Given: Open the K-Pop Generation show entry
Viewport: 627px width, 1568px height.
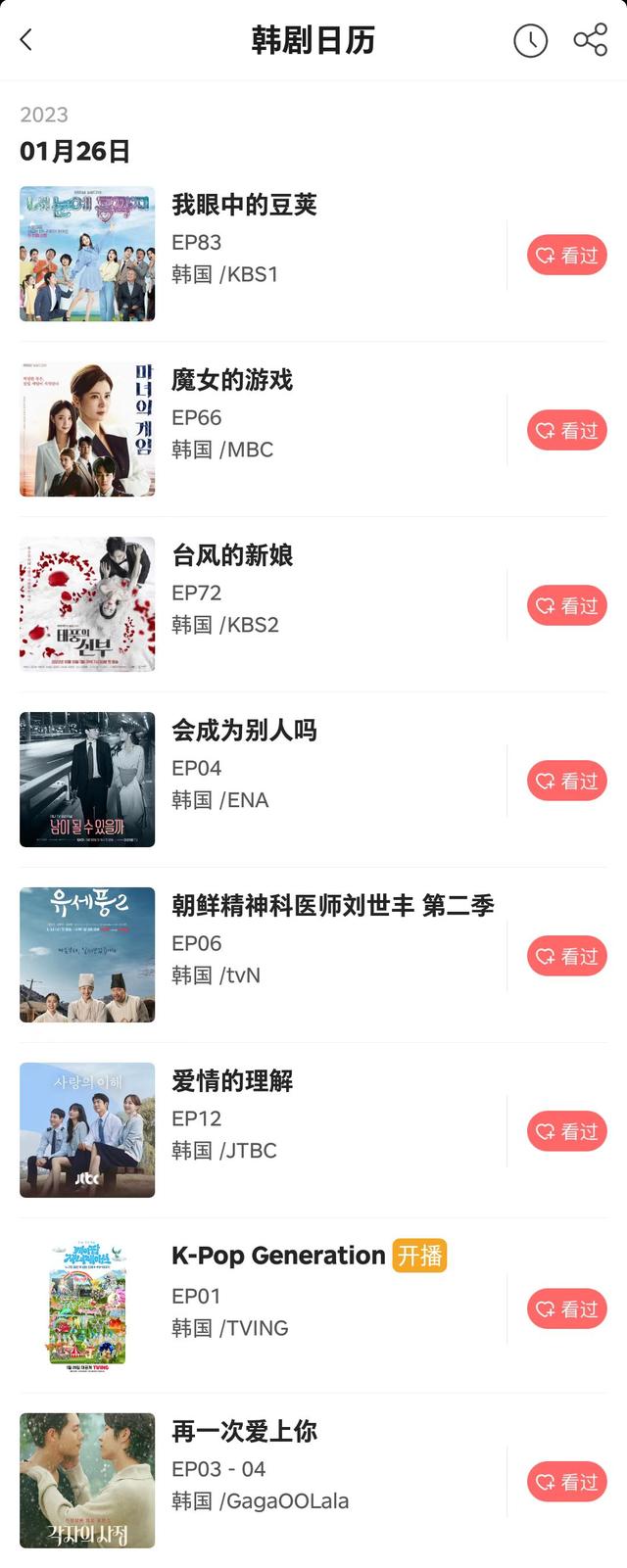Looking at the screenshot, I should [278, 1256].
